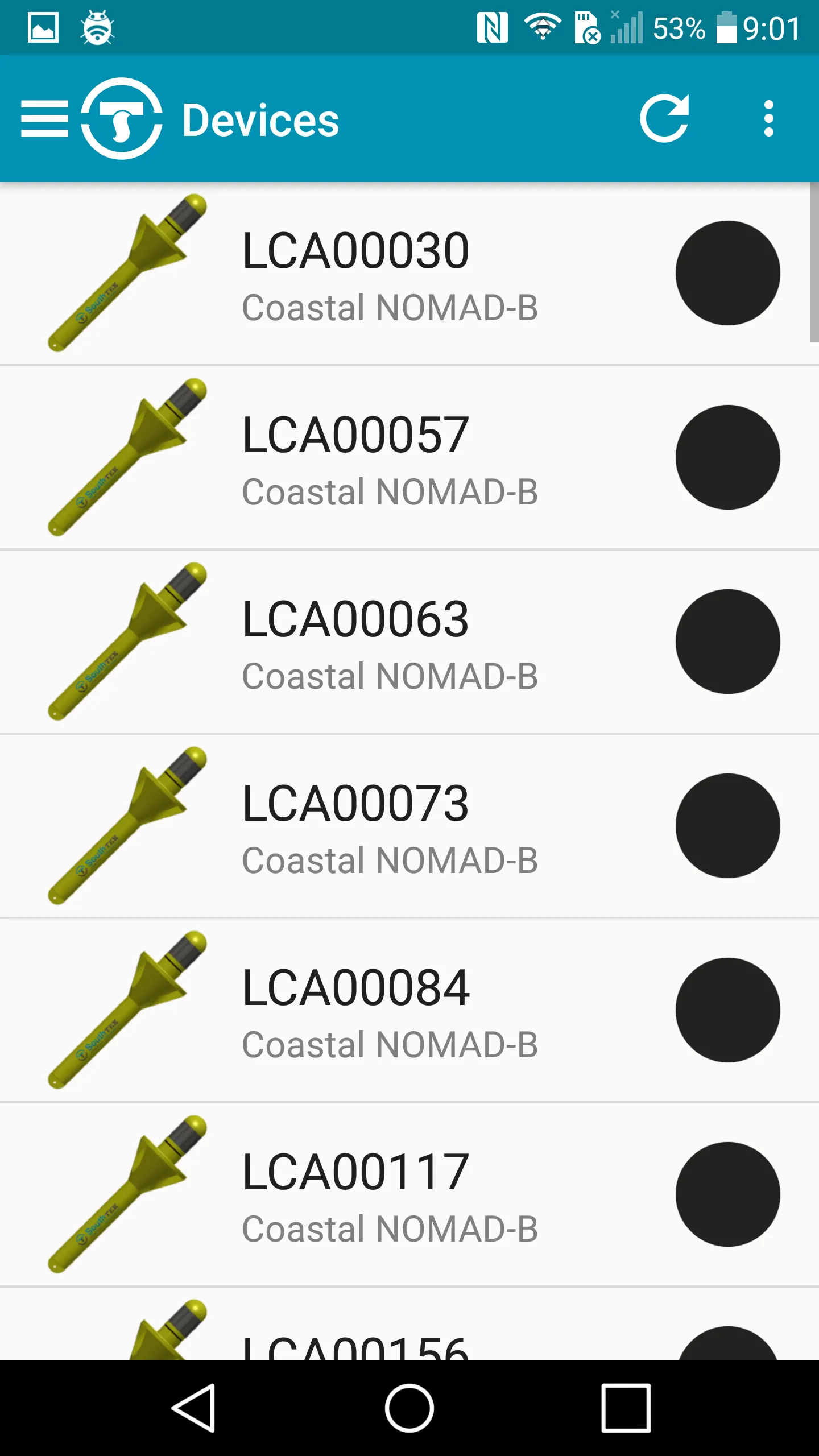Open options via the three-dot menu
819x1456 pixels.
[769, 118]
